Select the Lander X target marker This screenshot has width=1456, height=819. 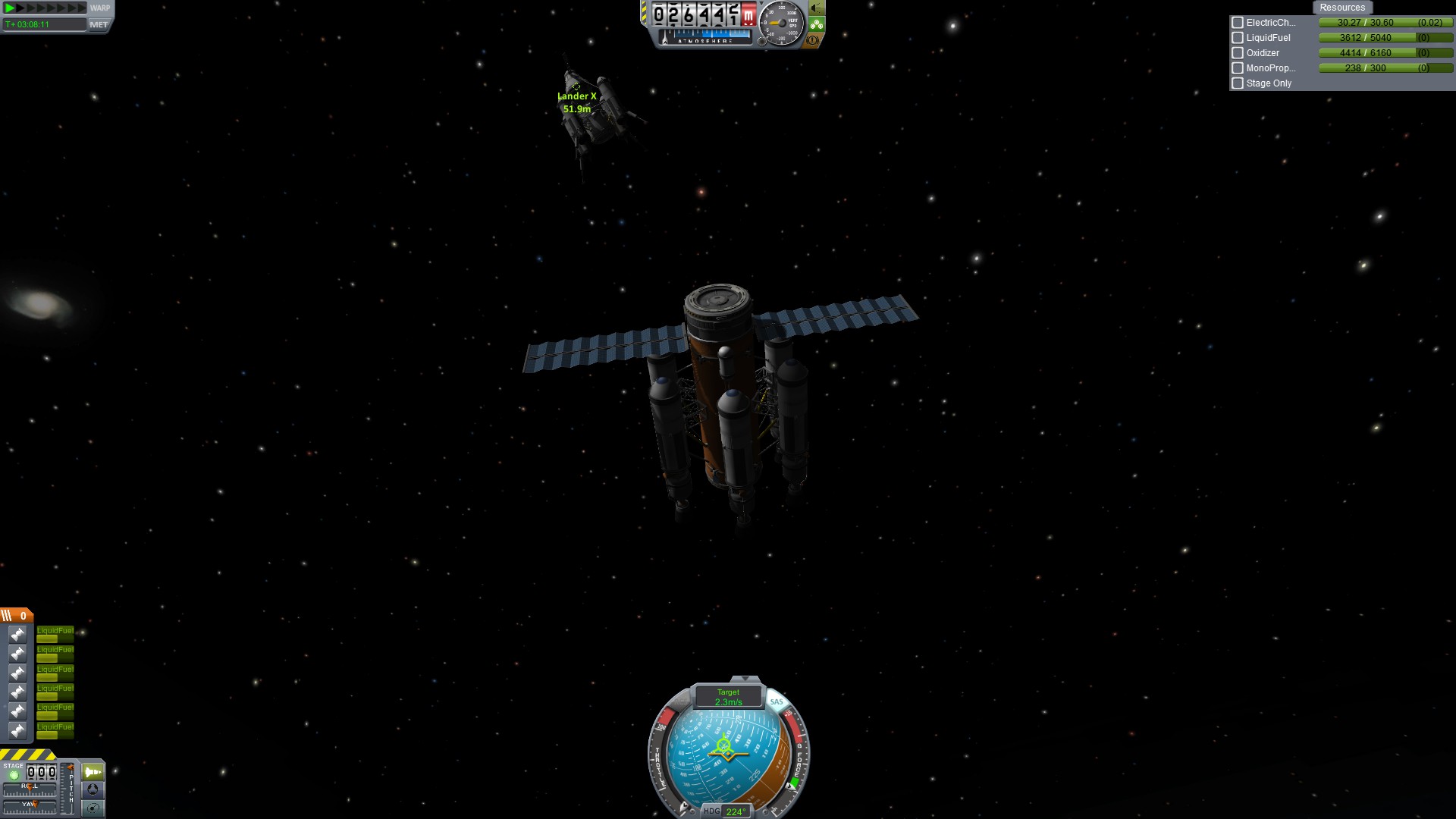click(x=576, y=87)
